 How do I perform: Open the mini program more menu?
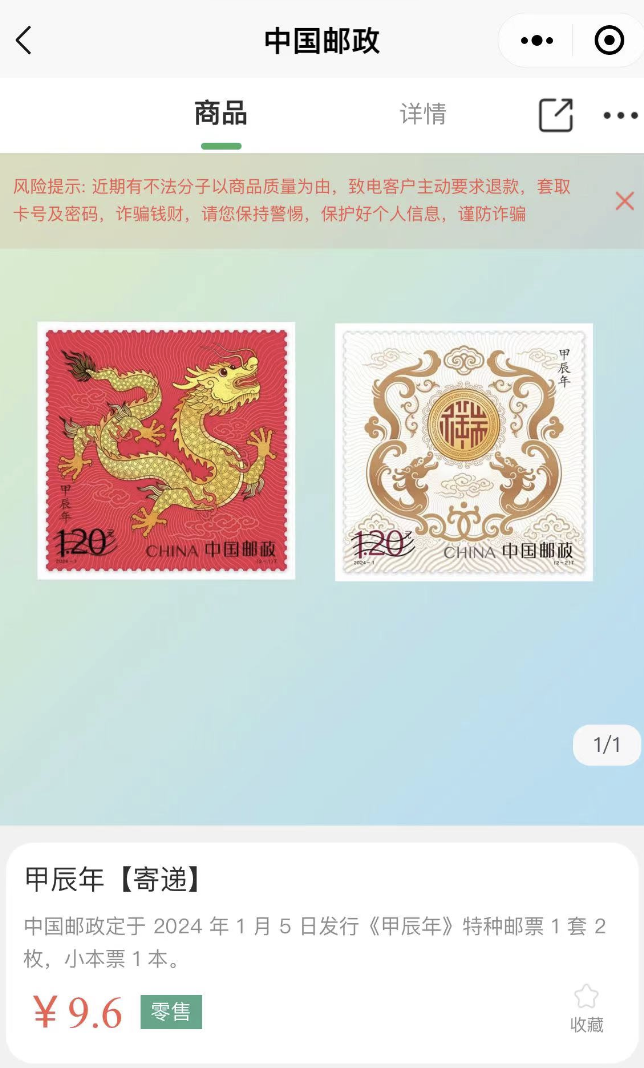coord(537,41)
